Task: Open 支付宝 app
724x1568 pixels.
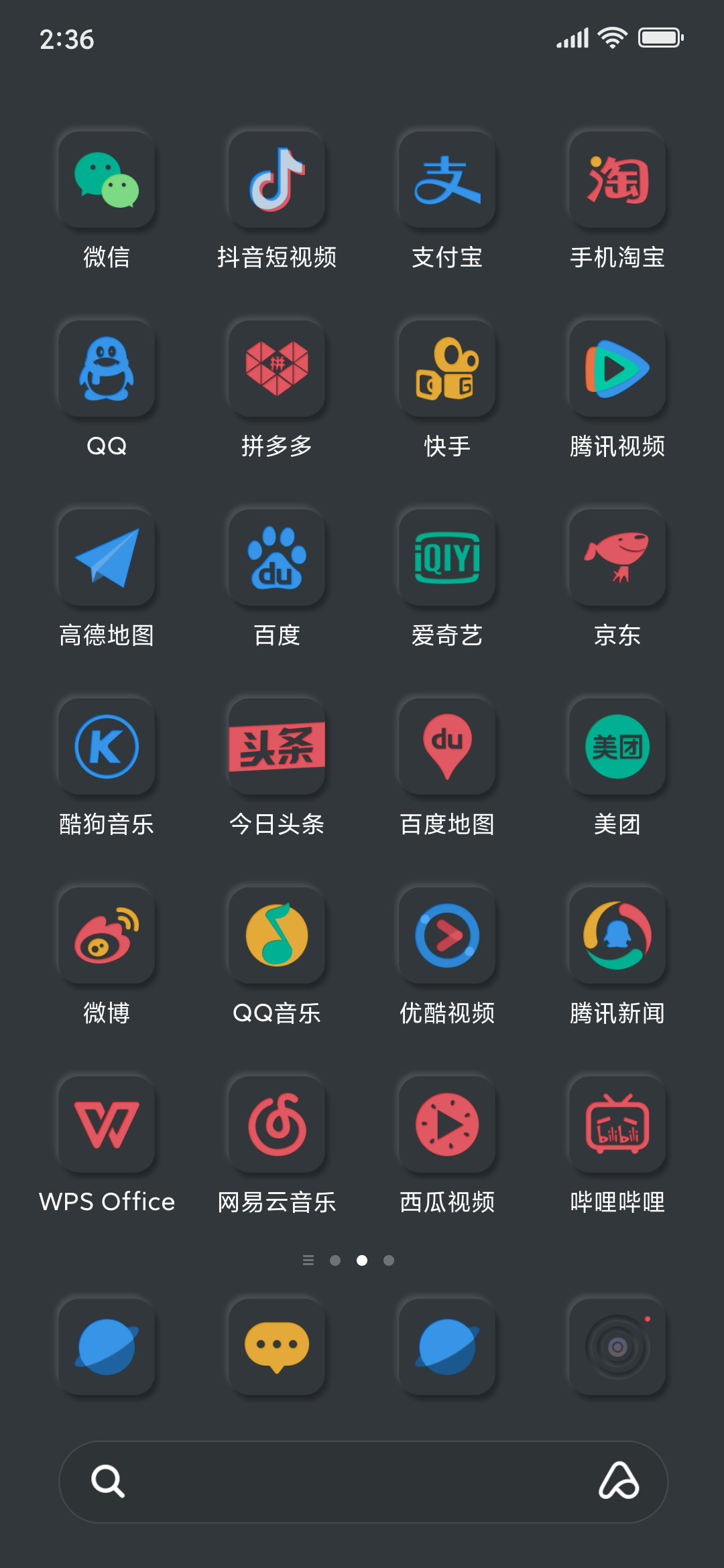Action: pyautogui.click(x=447, y=180)
